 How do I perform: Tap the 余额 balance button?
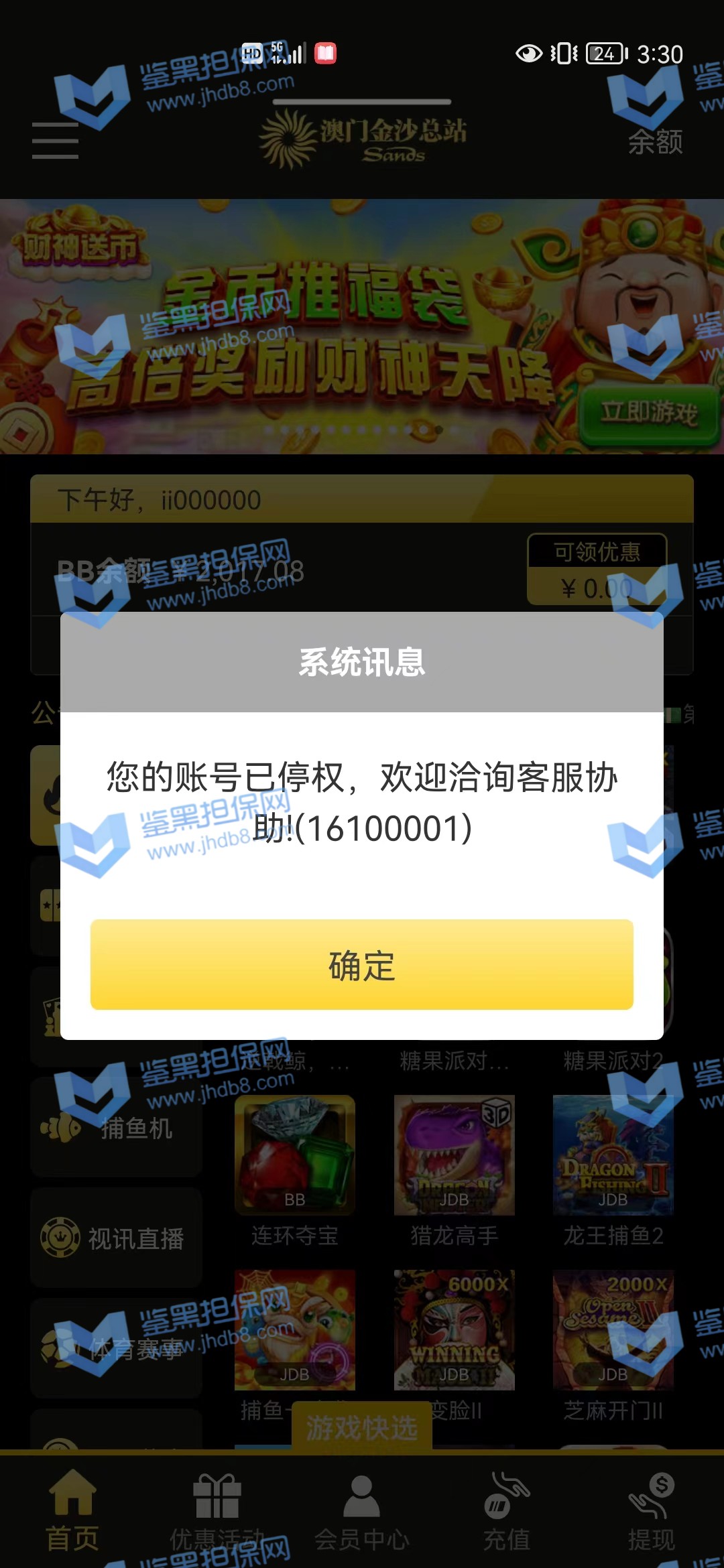click(x=655, y=141)
